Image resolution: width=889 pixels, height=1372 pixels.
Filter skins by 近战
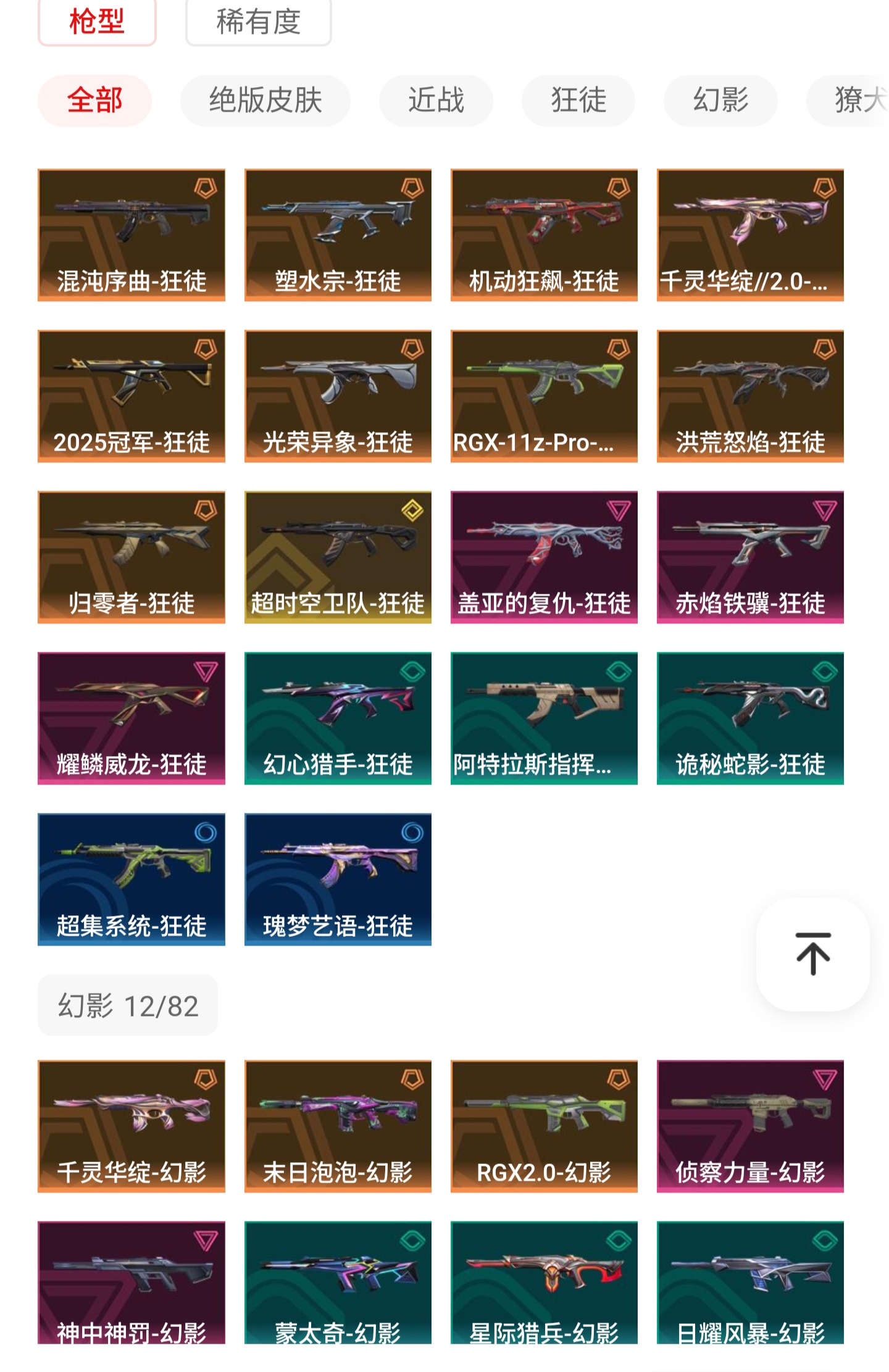click(436, 100)
